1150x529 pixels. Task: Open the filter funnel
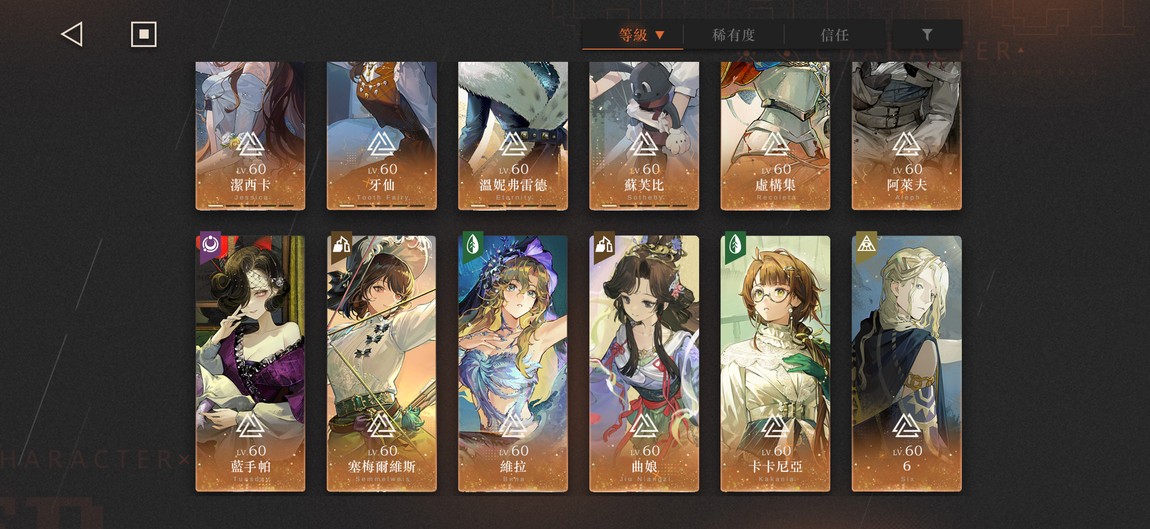pyautogui.click(x=926, y=35)
